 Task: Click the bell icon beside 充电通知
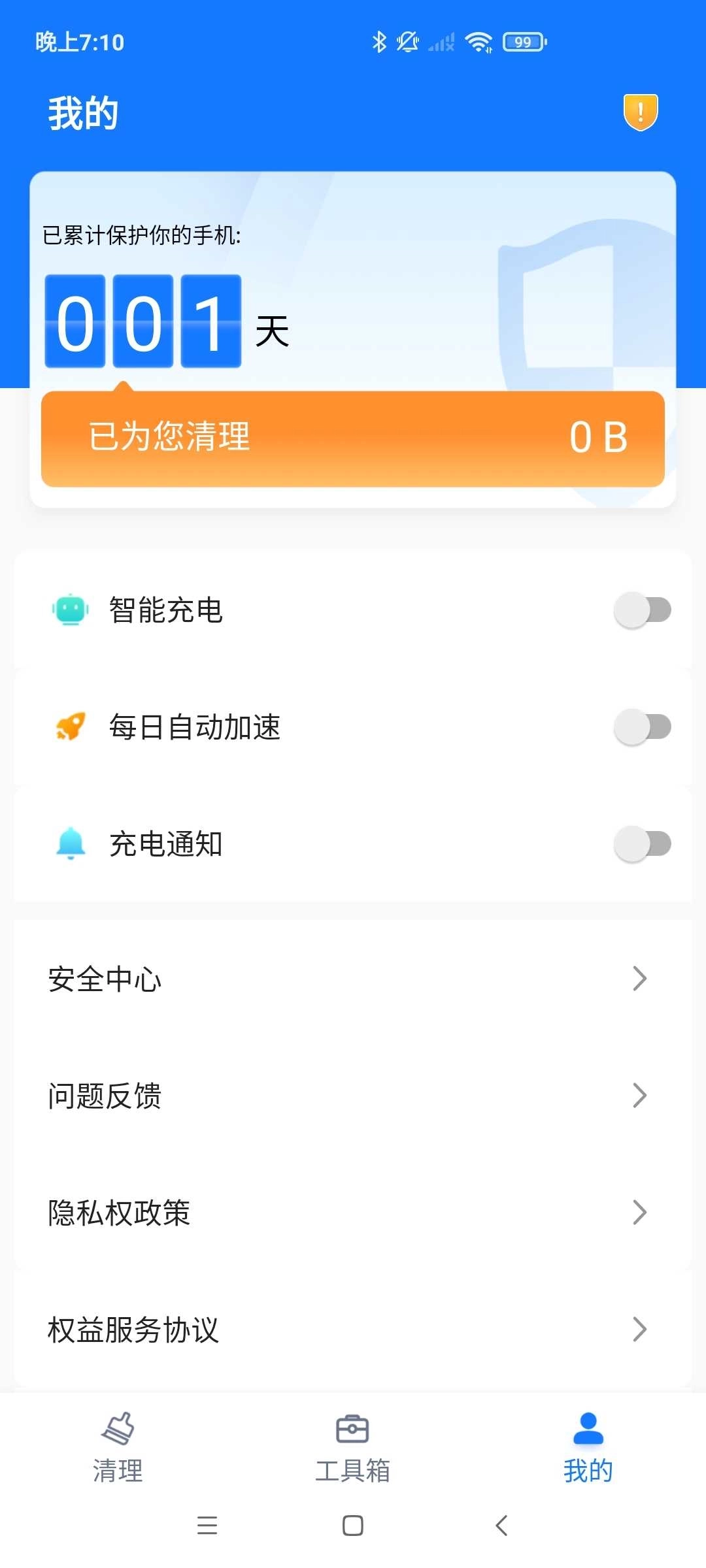[x=69, y=843]
